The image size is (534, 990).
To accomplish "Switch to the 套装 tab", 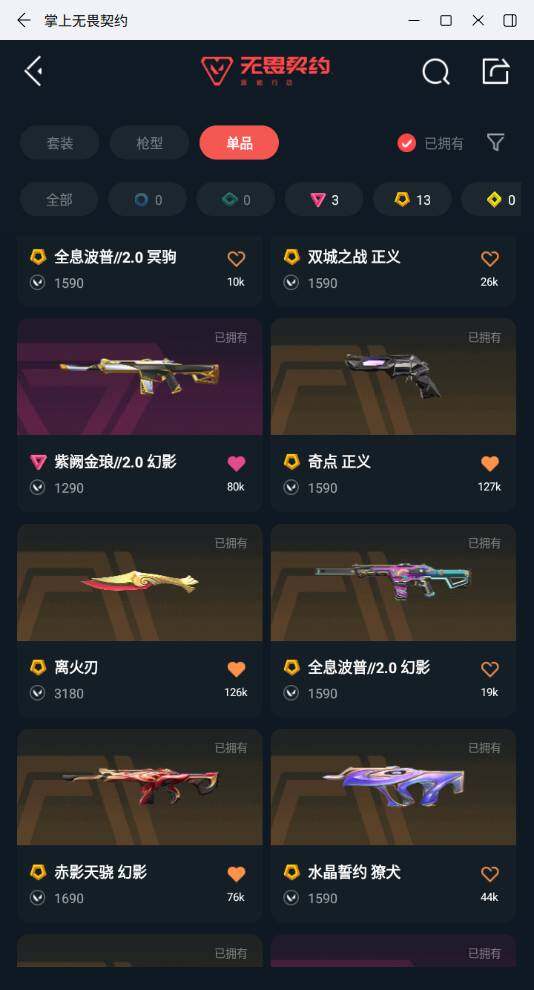I will [x=60, y=143].
